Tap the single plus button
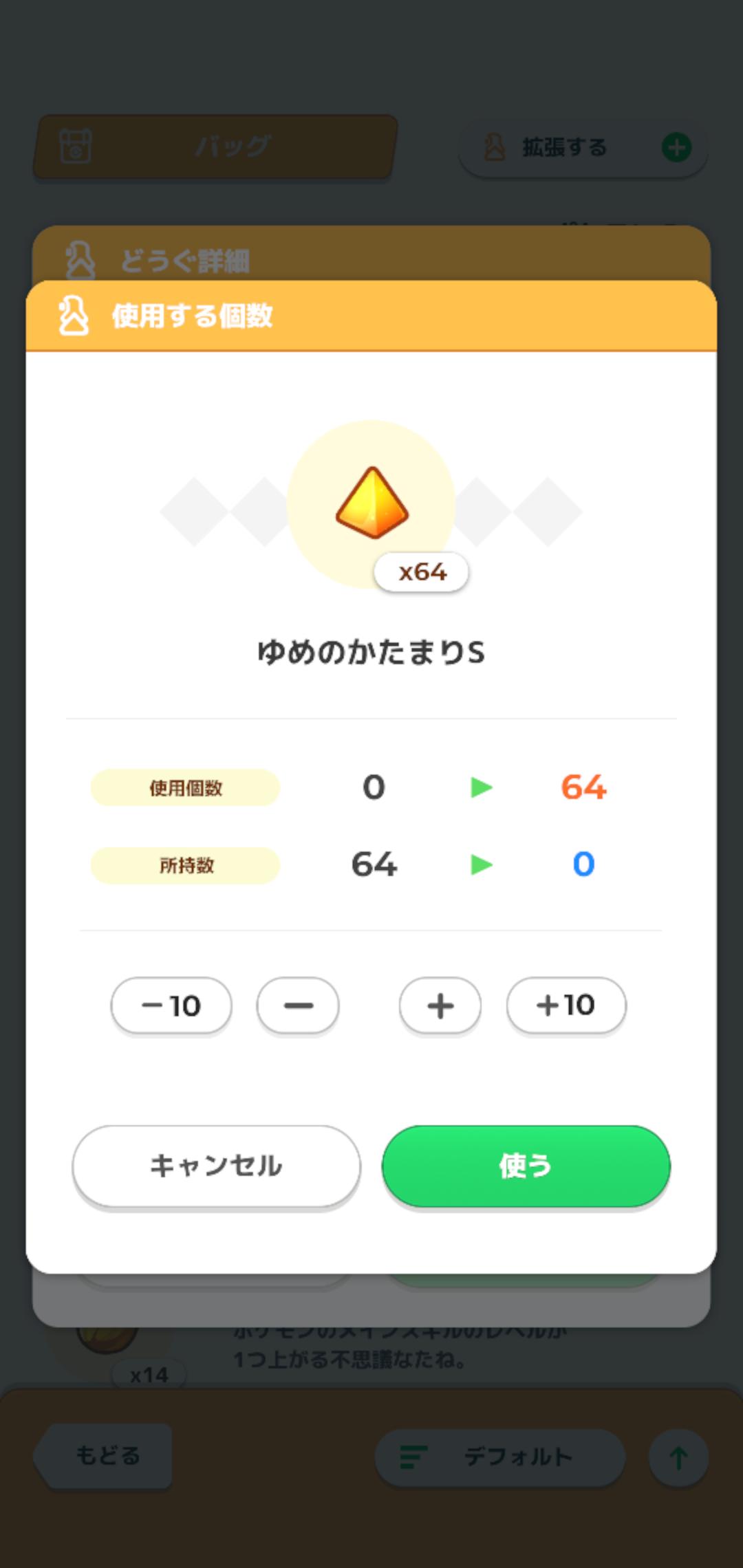Screen dimensions: 743x1568 pos(440,1005)
